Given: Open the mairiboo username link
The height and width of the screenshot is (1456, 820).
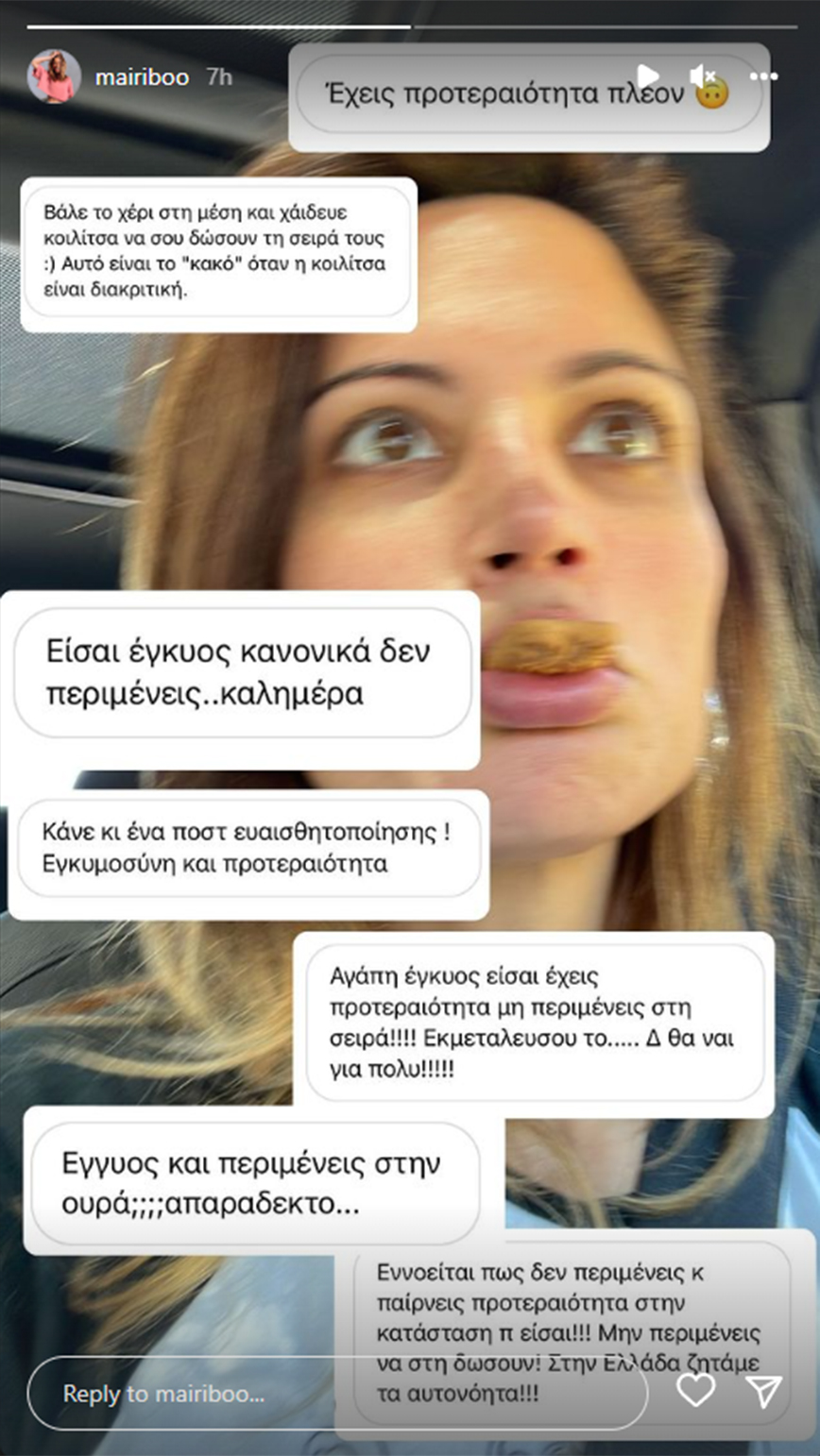Looking at the screenshot, I should 142,76.
